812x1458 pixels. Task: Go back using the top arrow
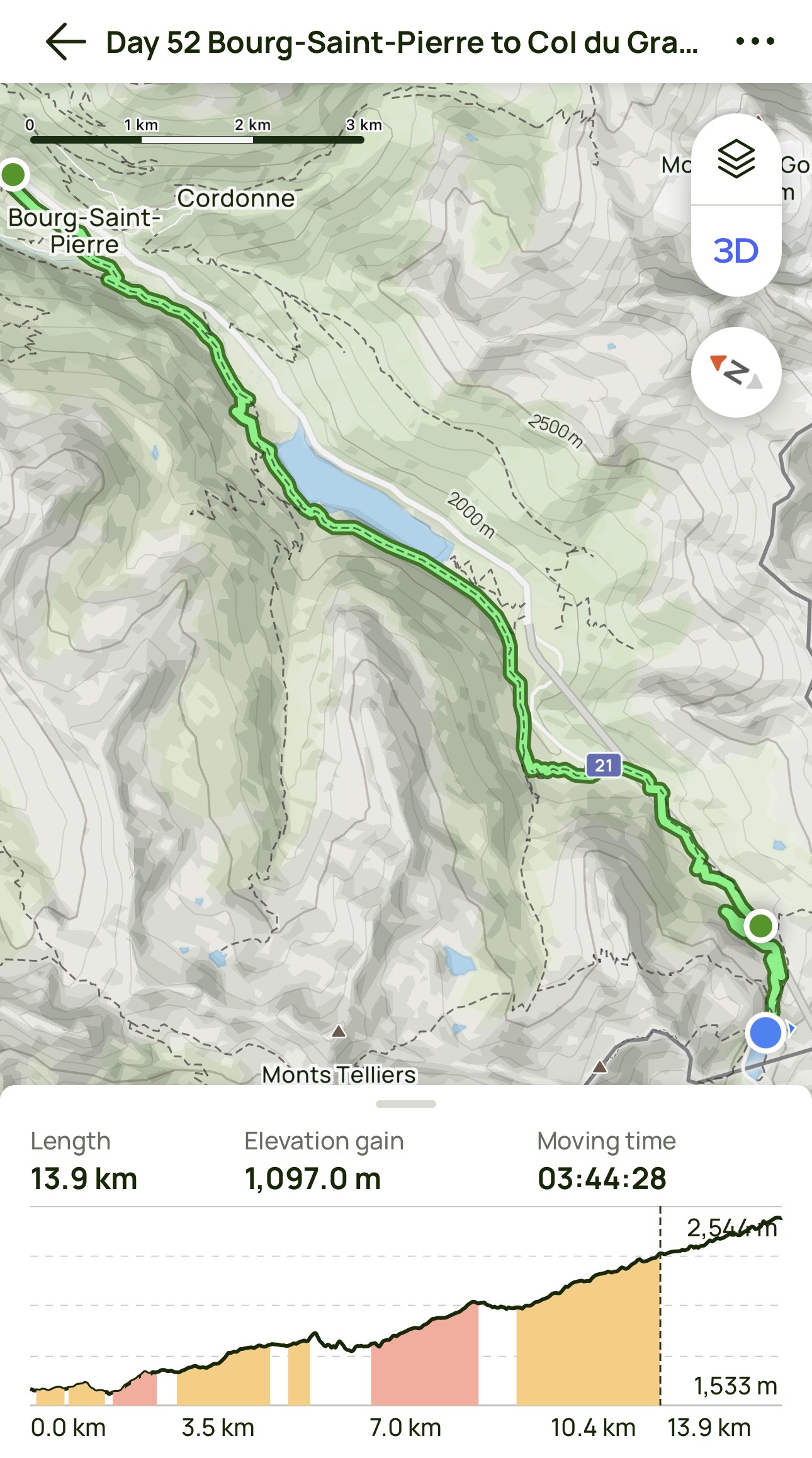(x=65, y=42)
